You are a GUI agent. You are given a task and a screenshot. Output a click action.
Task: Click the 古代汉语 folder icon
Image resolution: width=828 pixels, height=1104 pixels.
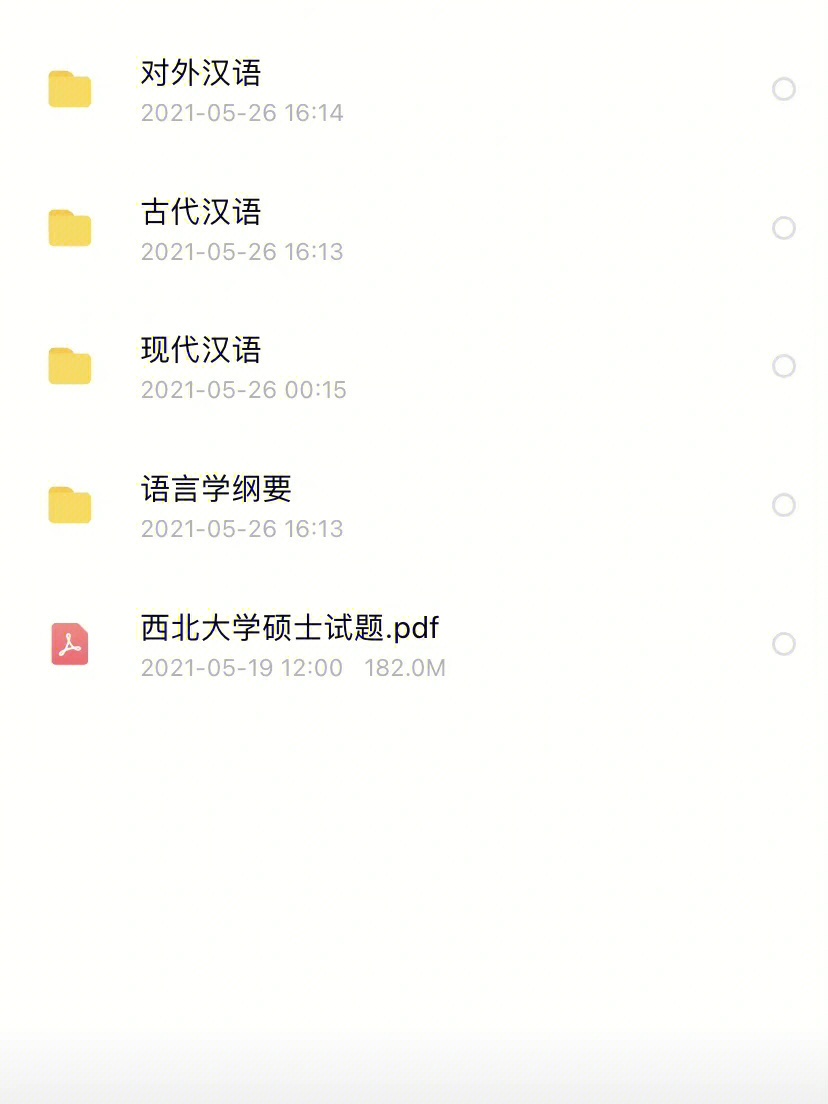click(x=69, y=227)
